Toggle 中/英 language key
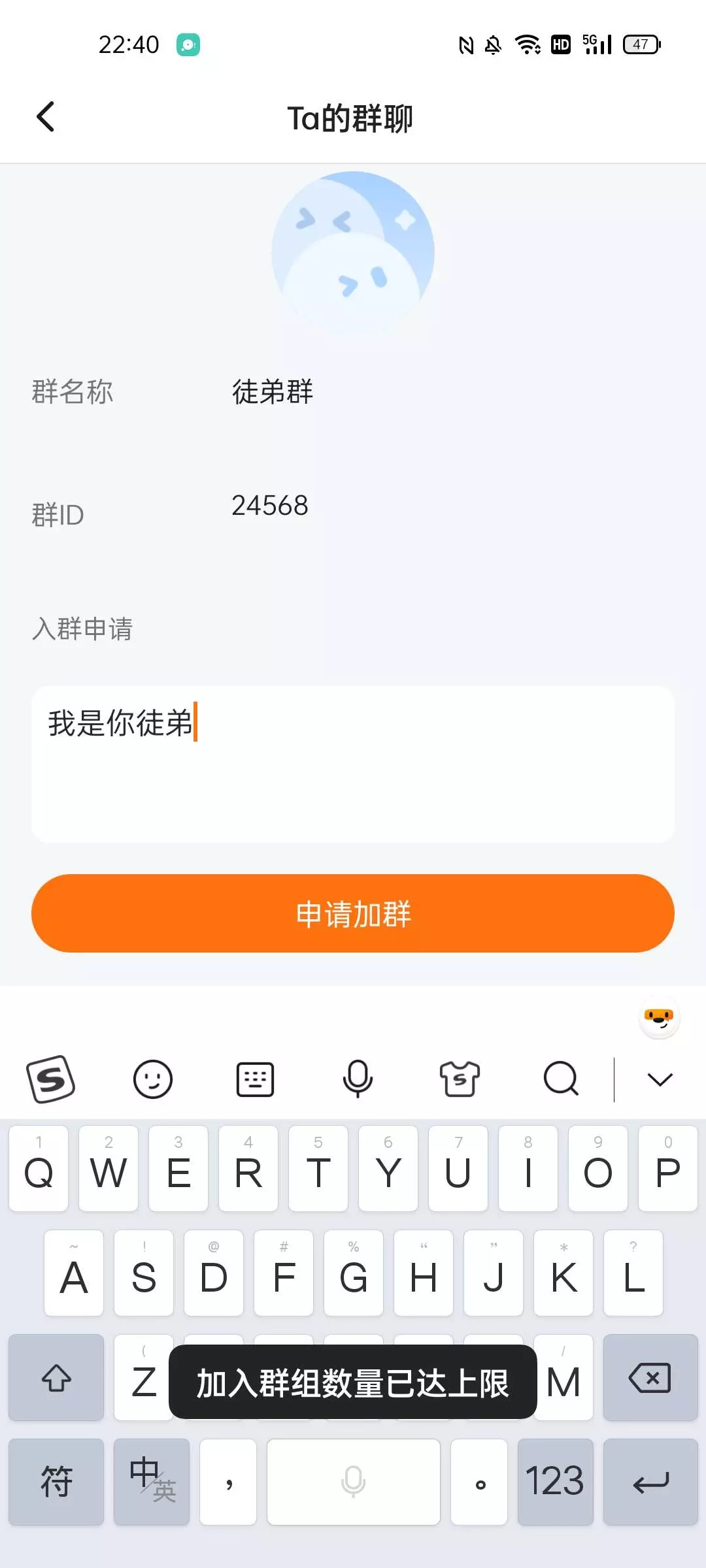 coord(152,1481)
